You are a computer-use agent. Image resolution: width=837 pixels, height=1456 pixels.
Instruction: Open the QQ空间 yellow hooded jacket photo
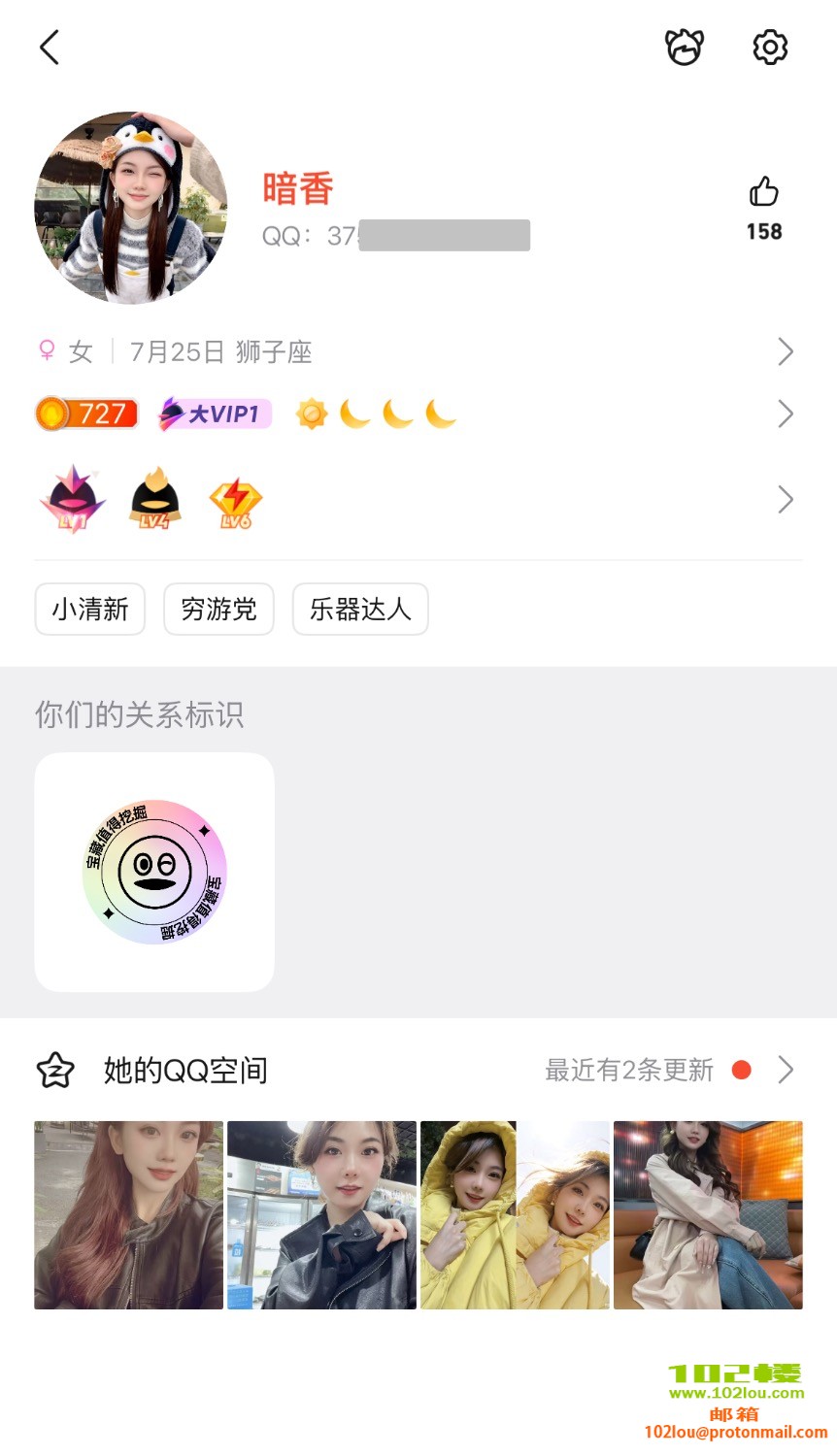coord(515,1215)
